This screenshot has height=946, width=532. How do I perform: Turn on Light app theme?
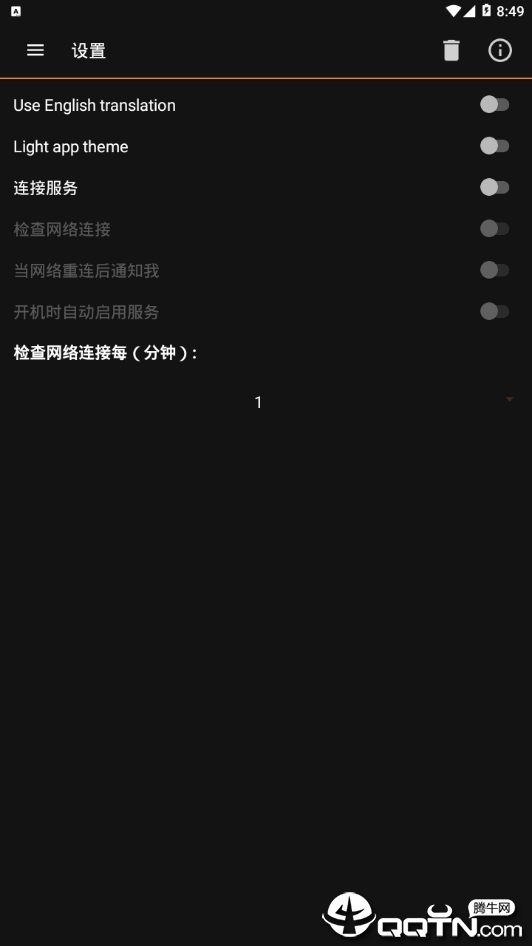tap(495, 146)
